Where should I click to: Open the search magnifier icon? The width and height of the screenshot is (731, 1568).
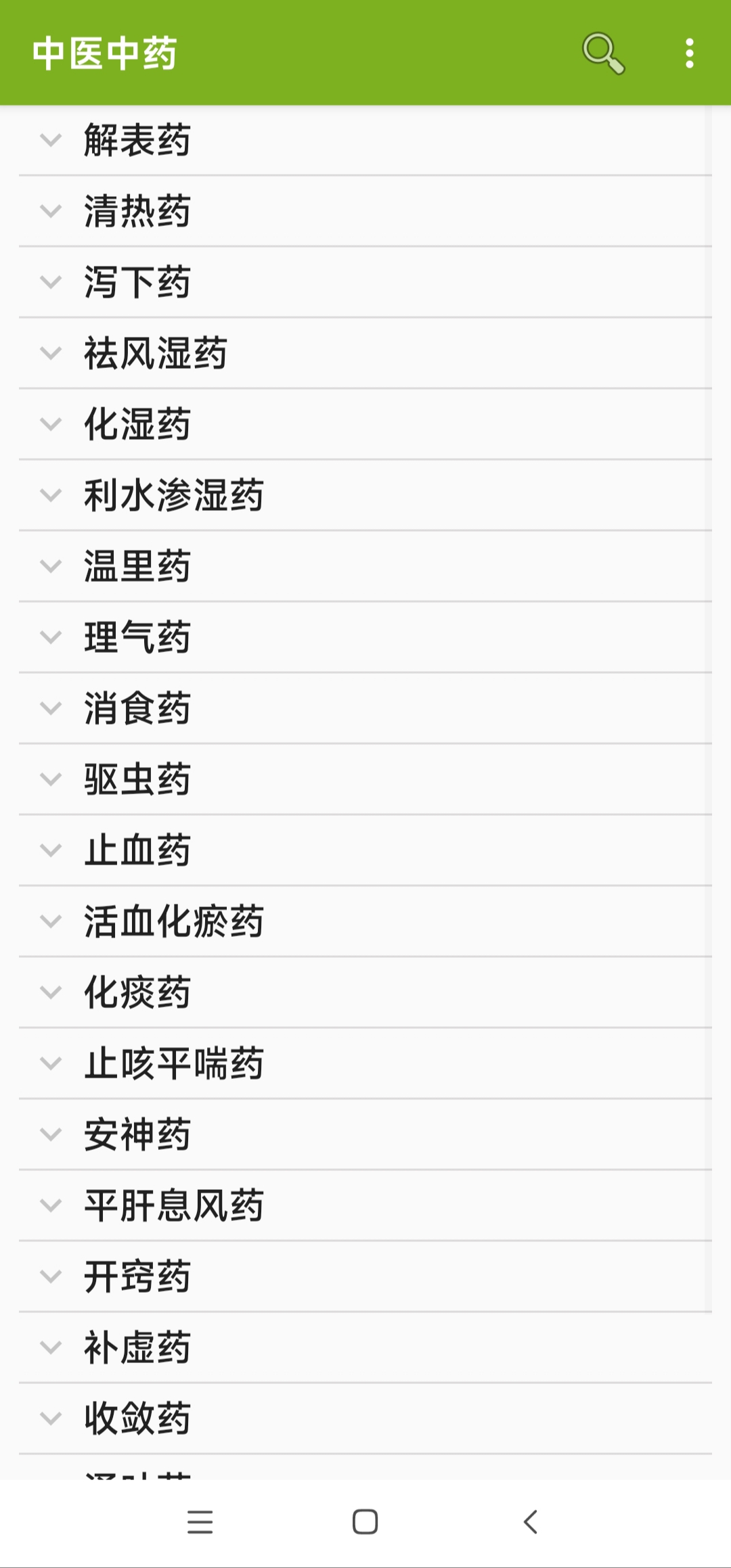[602, 53]
